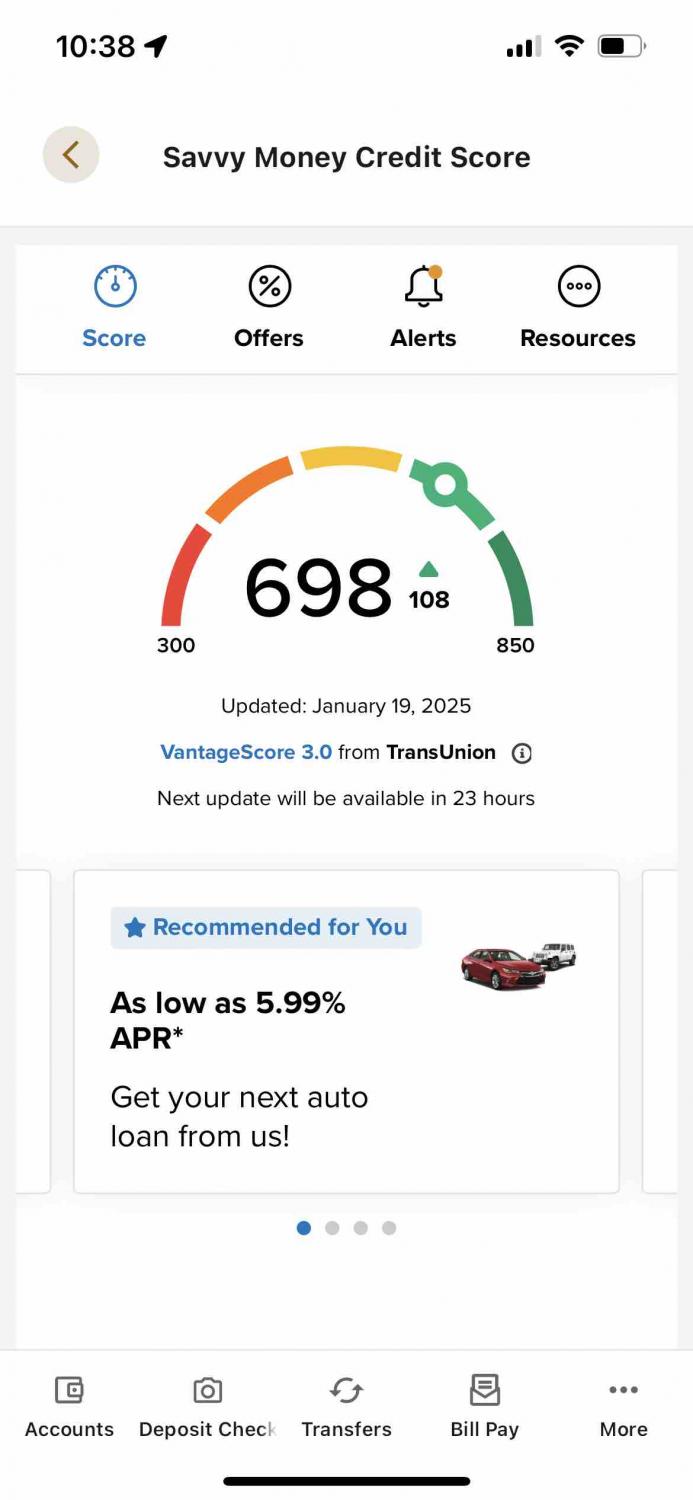Screen dimensions: 693x1500
Task: Go to Deposit Check
Action: coord(208,1408)
